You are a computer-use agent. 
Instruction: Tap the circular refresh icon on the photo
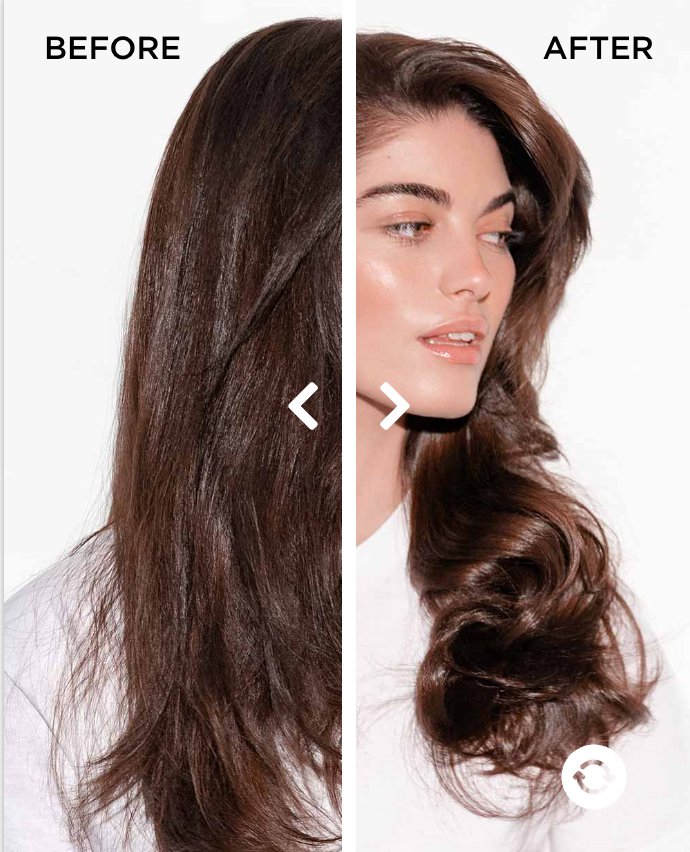tap(593, 776)
